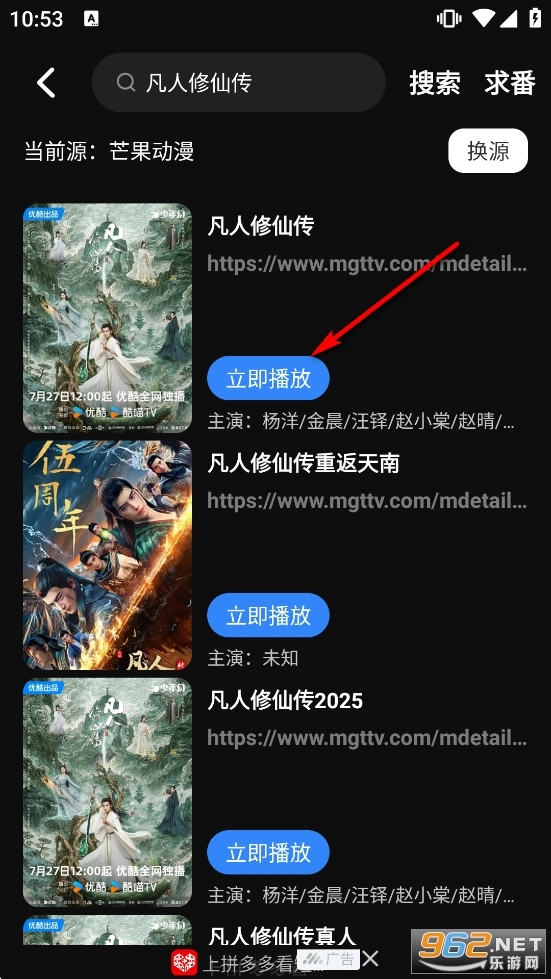Open the 凡人修仙传真人 result

point(281,936)
